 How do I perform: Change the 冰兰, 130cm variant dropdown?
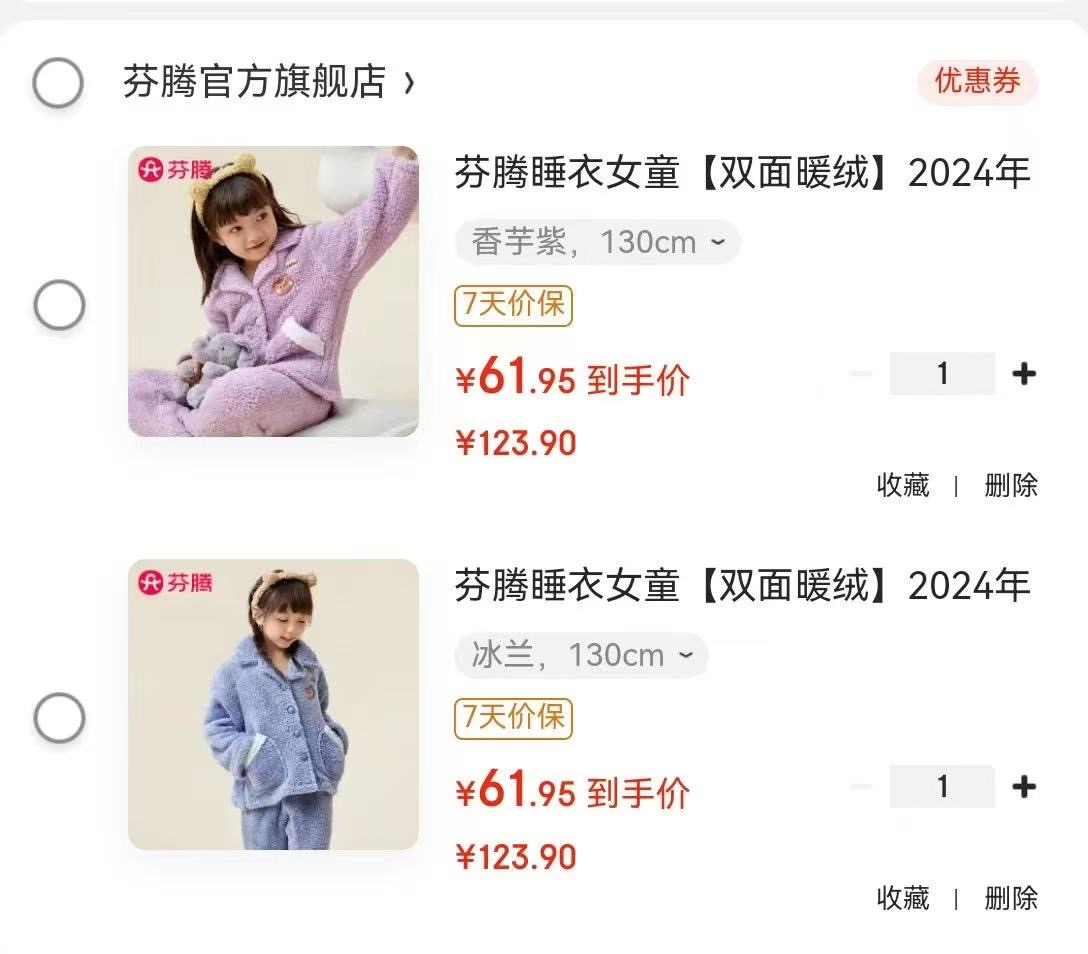pyautogui.click(x=581, y=655)
